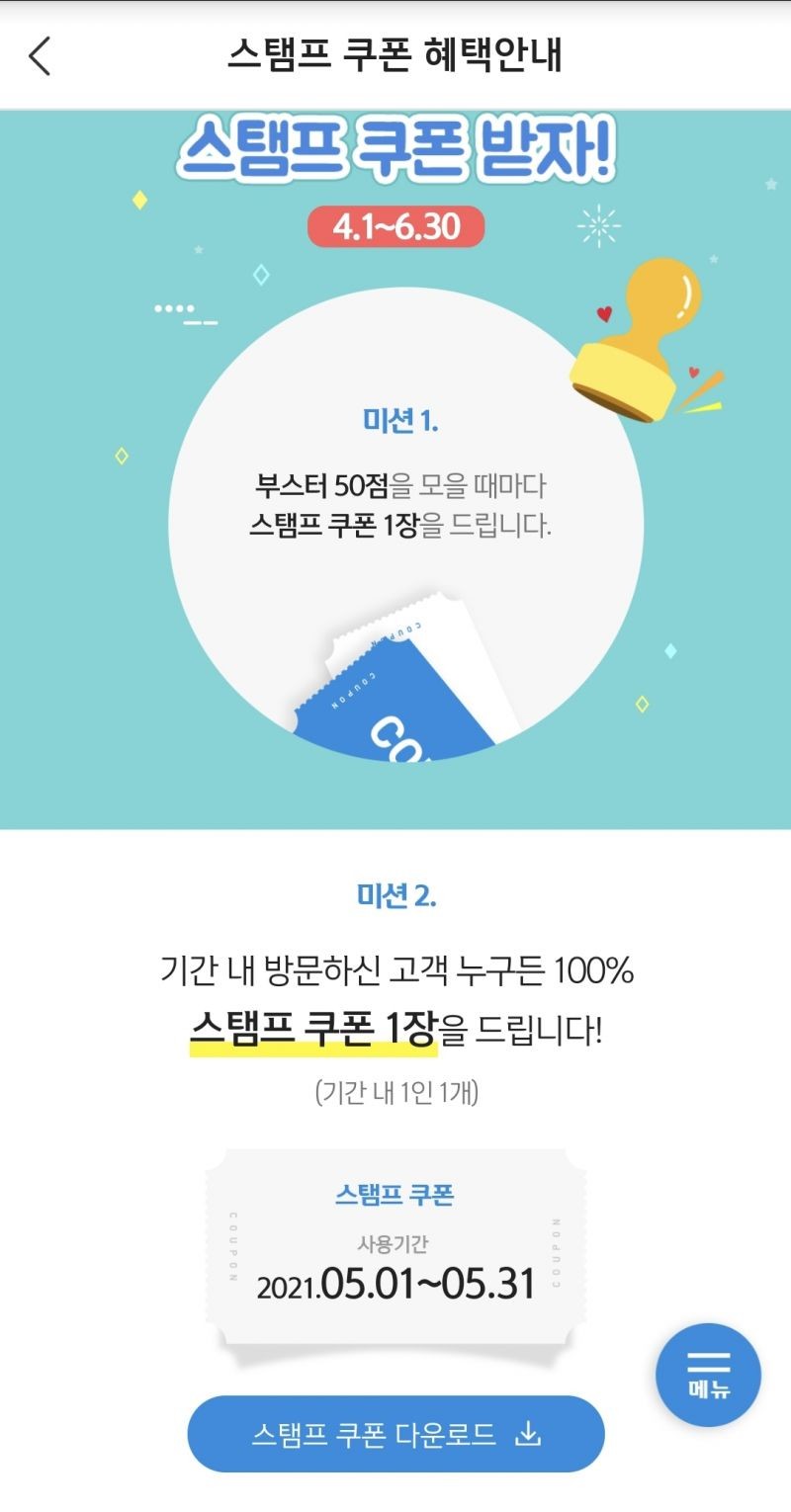Open the floating 메뉴 button
The height and width of the screenshot is (1512, 791).
coord(708,1375)
